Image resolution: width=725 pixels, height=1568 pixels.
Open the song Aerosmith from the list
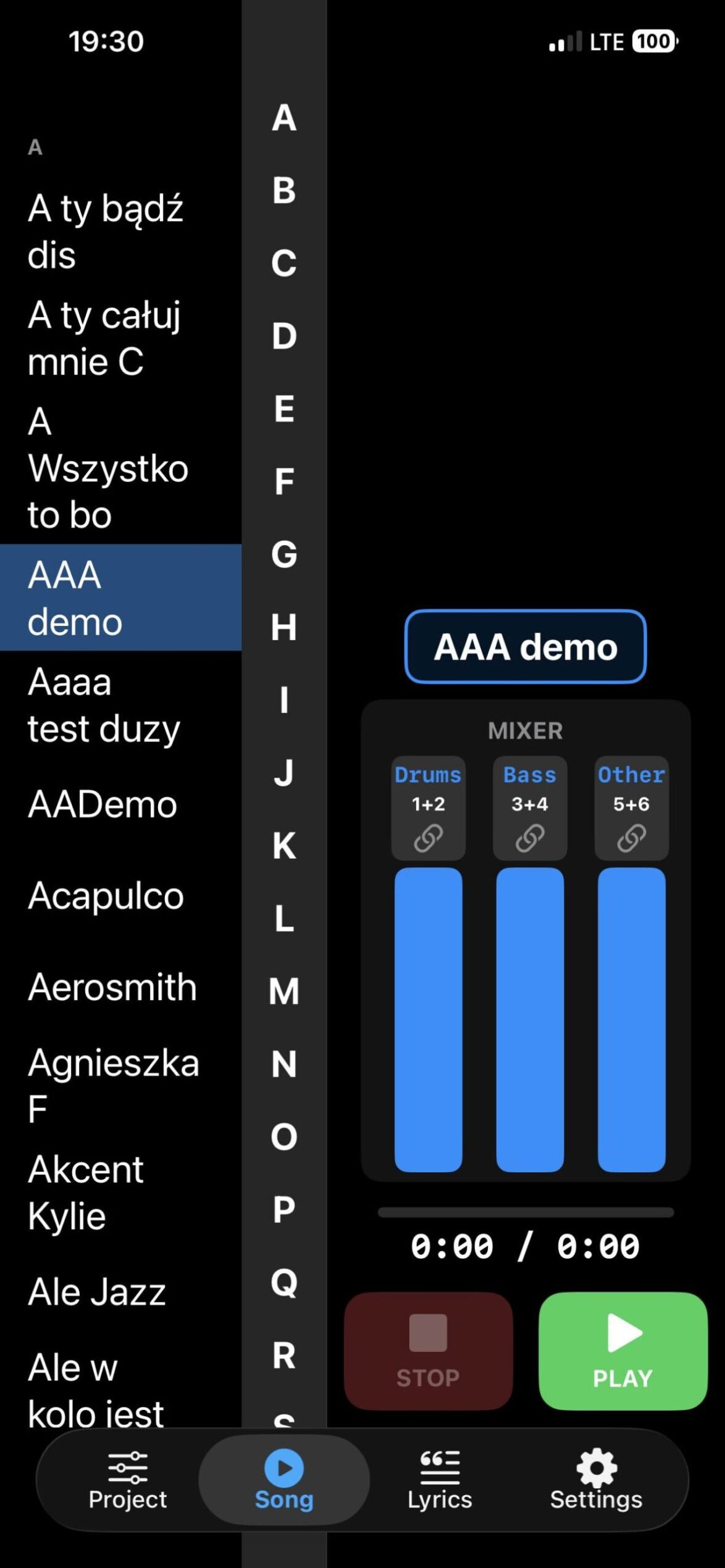pyautogui.click(x=111, y=985)
